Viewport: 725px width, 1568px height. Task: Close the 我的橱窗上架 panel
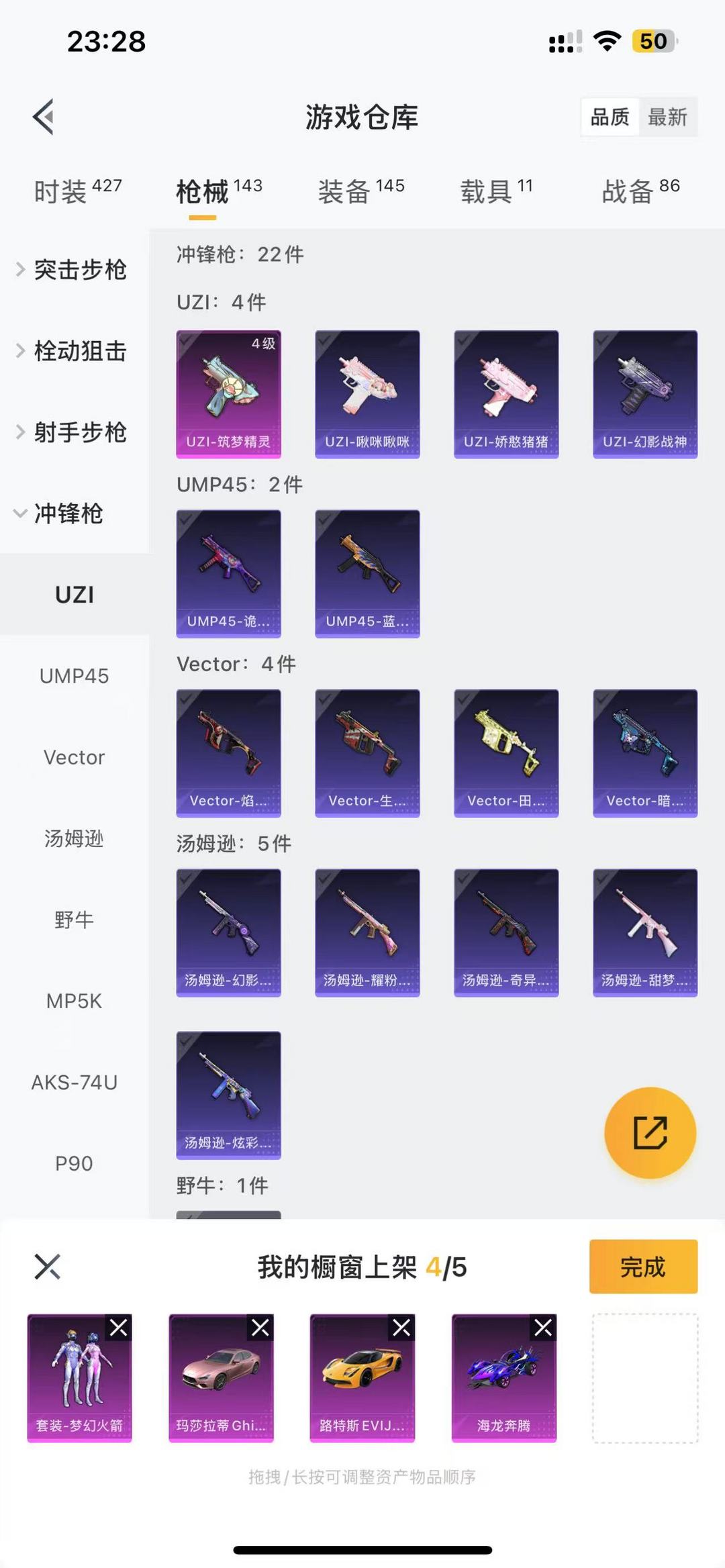pyautogui.click(x=47, y=1267)
